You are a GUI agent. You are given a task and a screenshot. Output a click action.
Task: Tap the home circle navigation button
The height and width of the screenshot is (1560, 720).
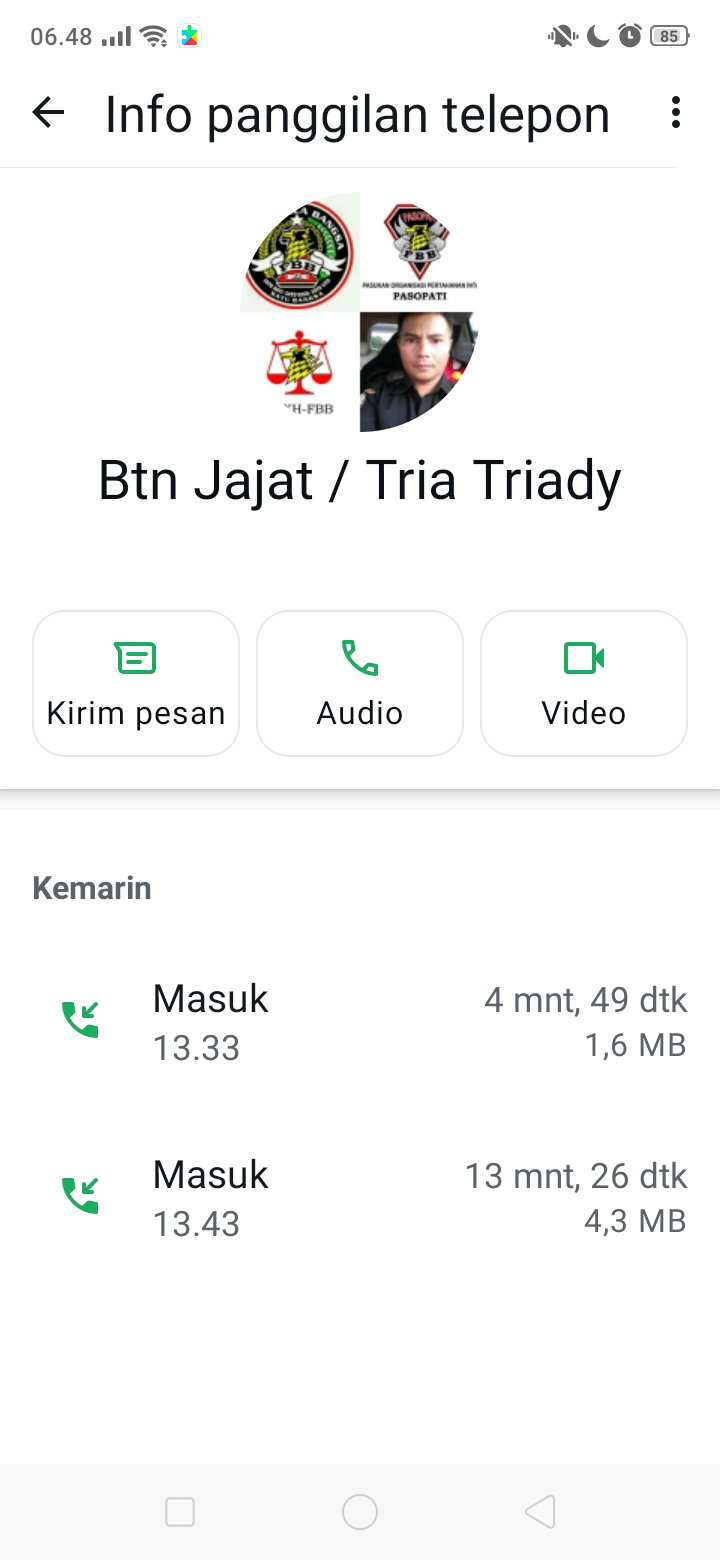coord(360,1512)
